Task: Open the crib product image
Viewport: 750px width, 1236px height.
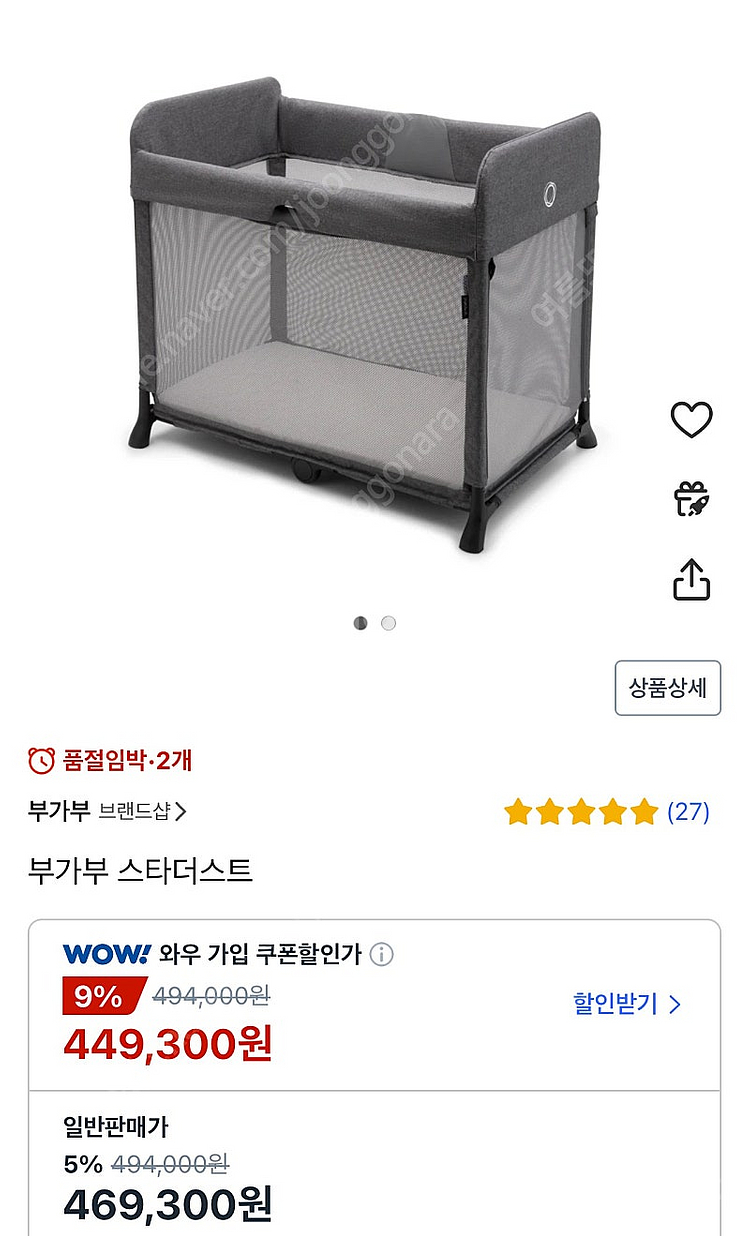Action: pos(365,310)
